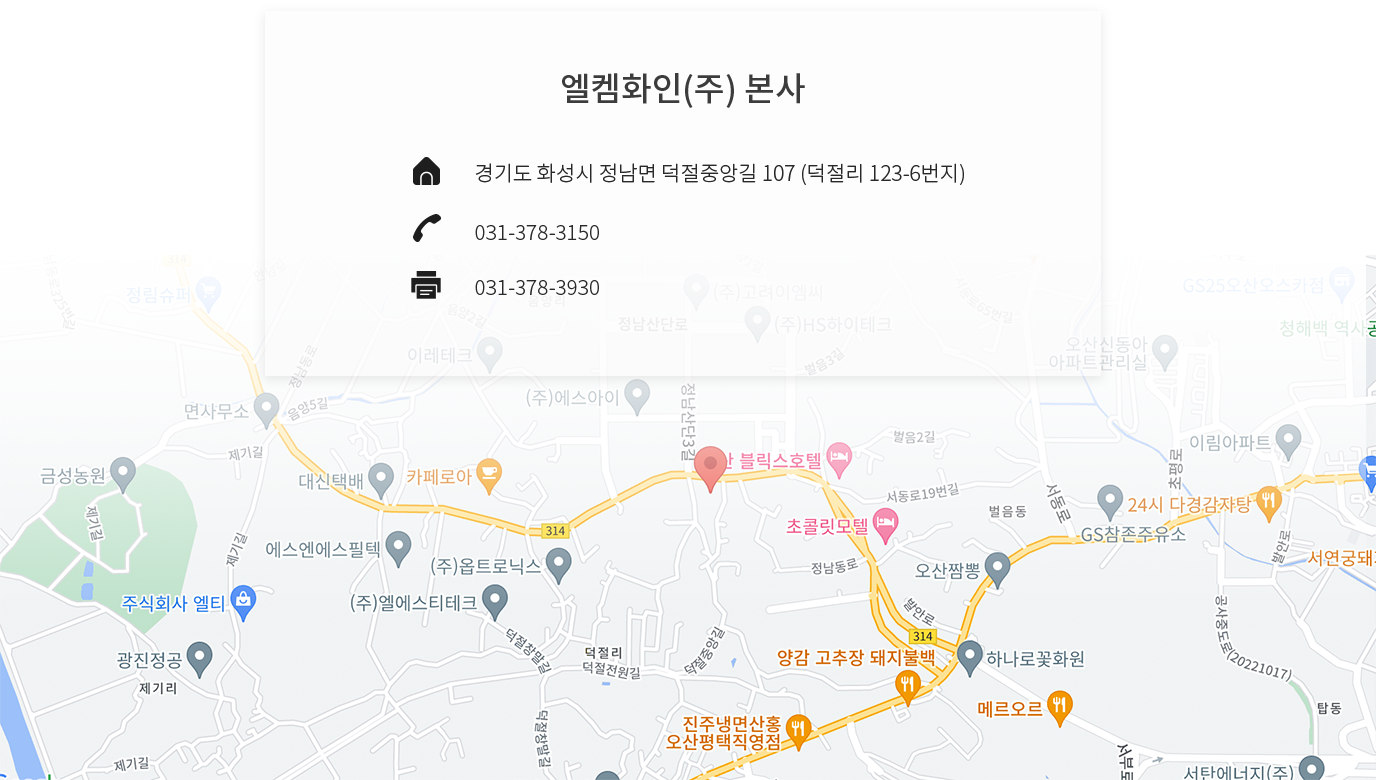Open 카페로아 cafe pin

(488, 476)
